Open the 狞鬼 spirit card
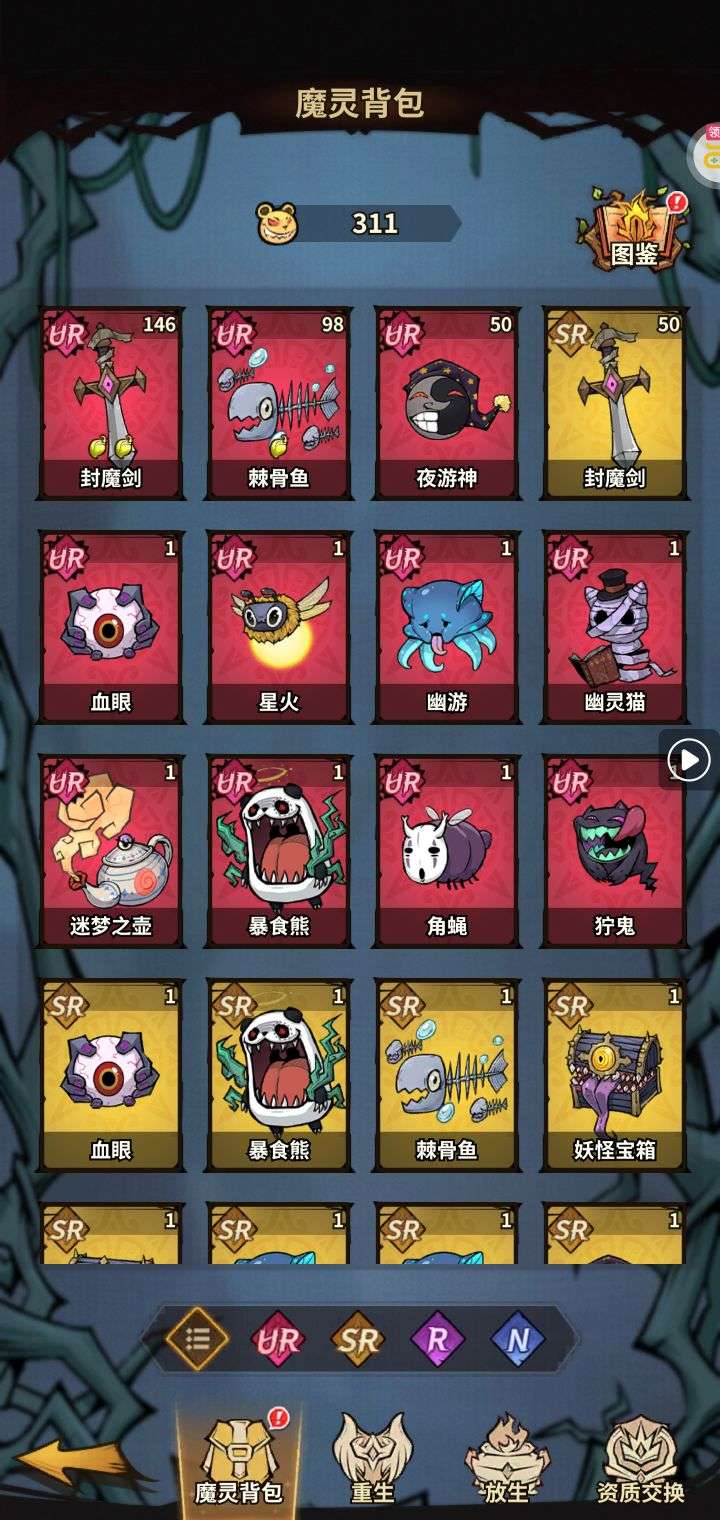 pos(615,850)
